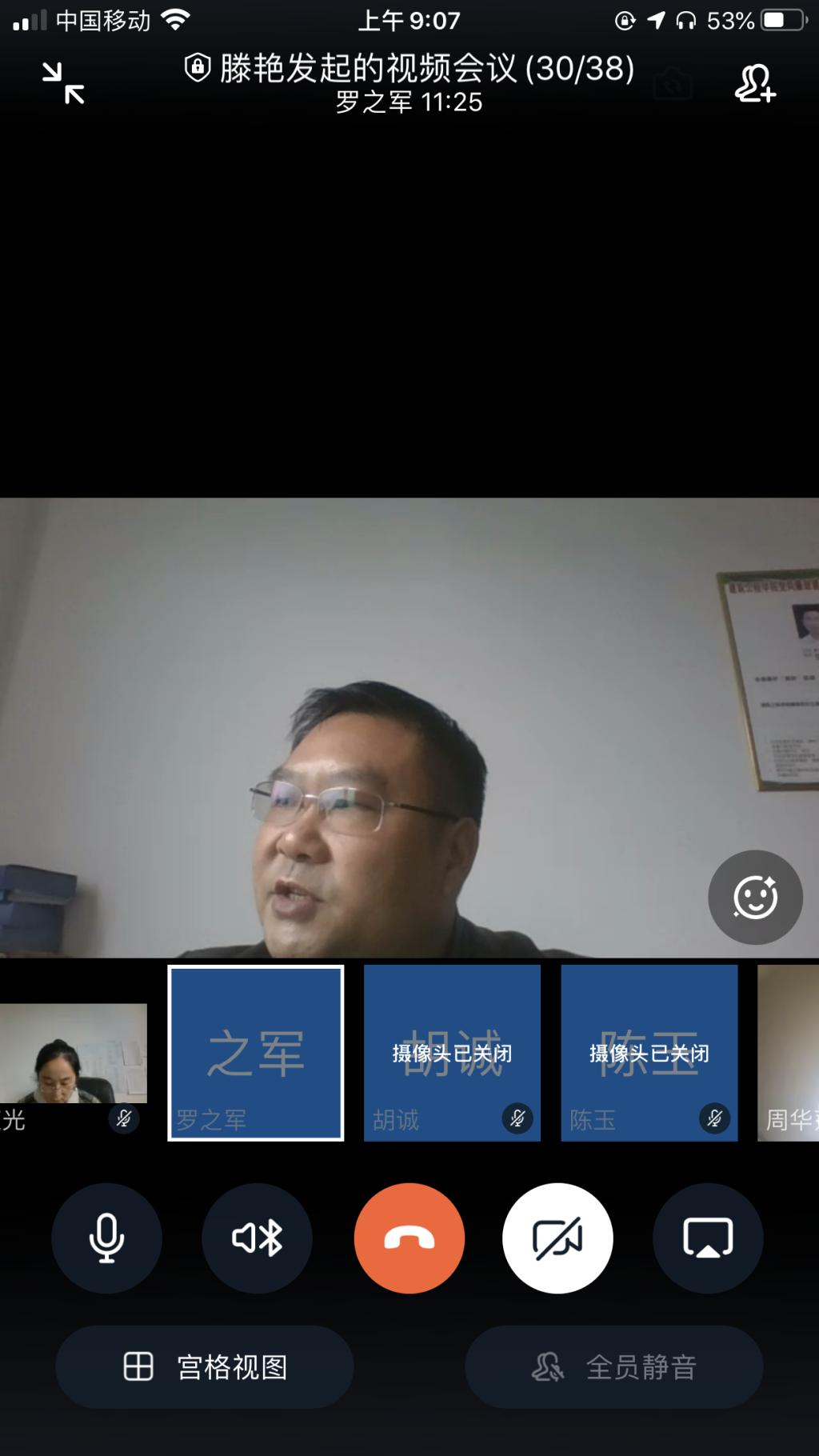Start screen sharing
819x1456 pixels.
tap(708, 1238)
